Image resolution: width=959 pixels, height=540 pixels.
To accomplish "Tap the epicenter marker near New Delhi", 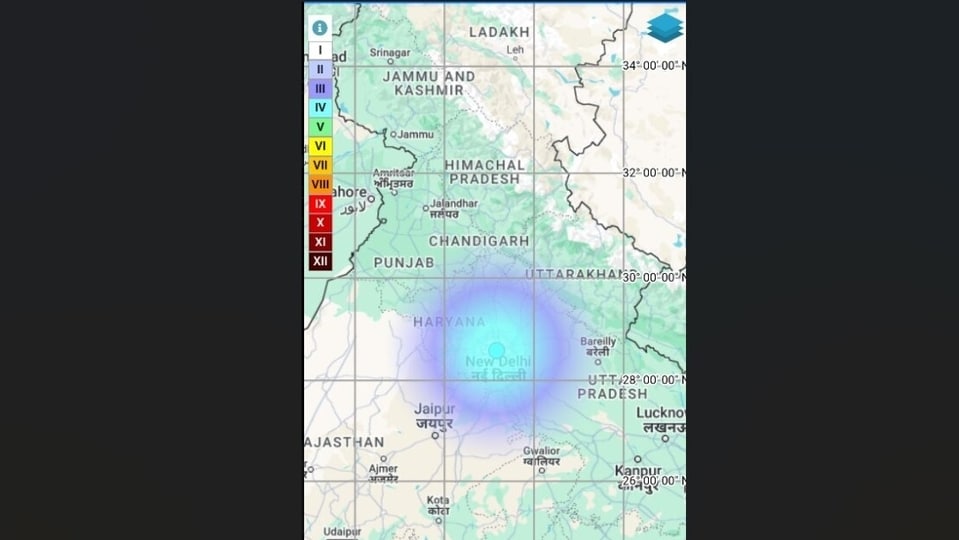I will coord(497,350).
